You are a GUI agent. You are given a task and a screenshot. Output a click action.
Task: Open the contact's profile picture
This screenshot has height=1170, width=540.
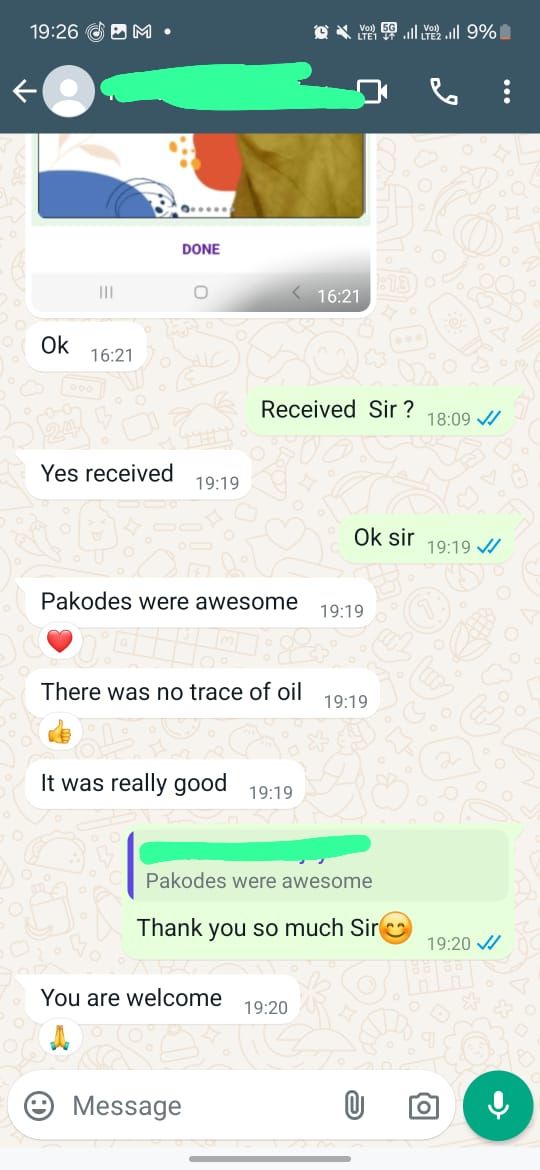[69, 91]
